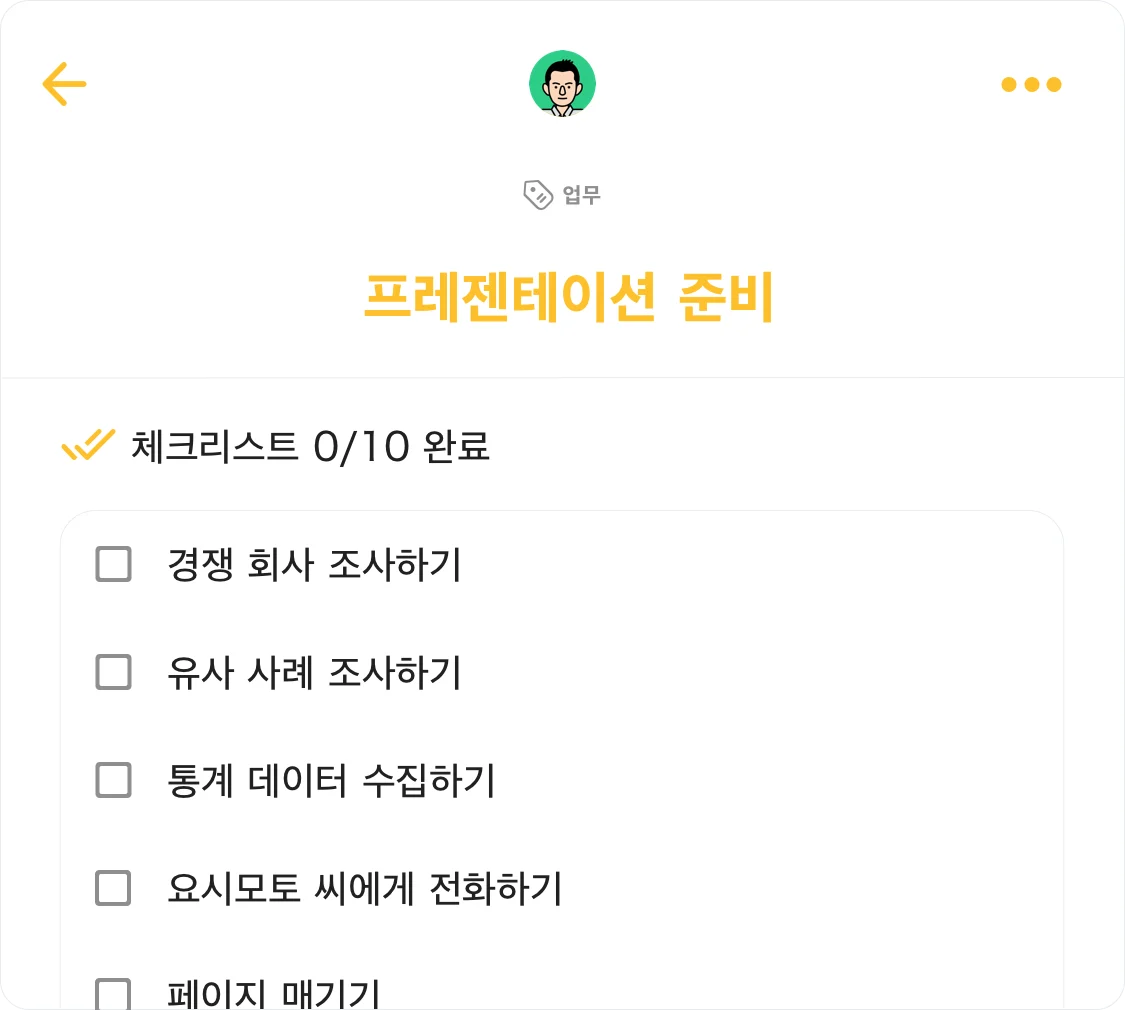Tap the profile avatar at top
Image resolution: width=1125 pixels, height=1010 pixels.
(562, 84)
